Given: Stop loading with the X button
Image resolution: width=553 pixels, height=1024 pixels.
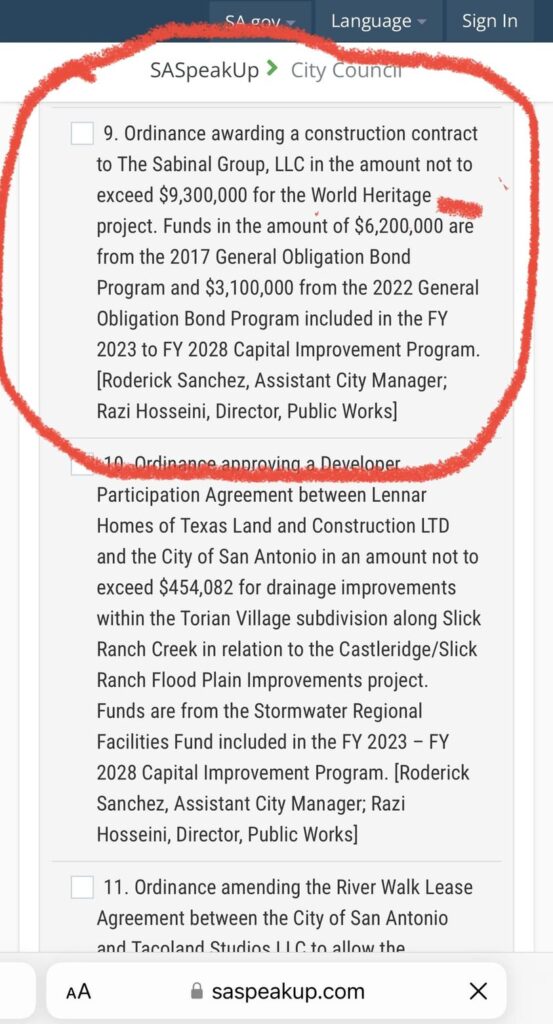Looking at the screenshot, I should click(479, 991).
